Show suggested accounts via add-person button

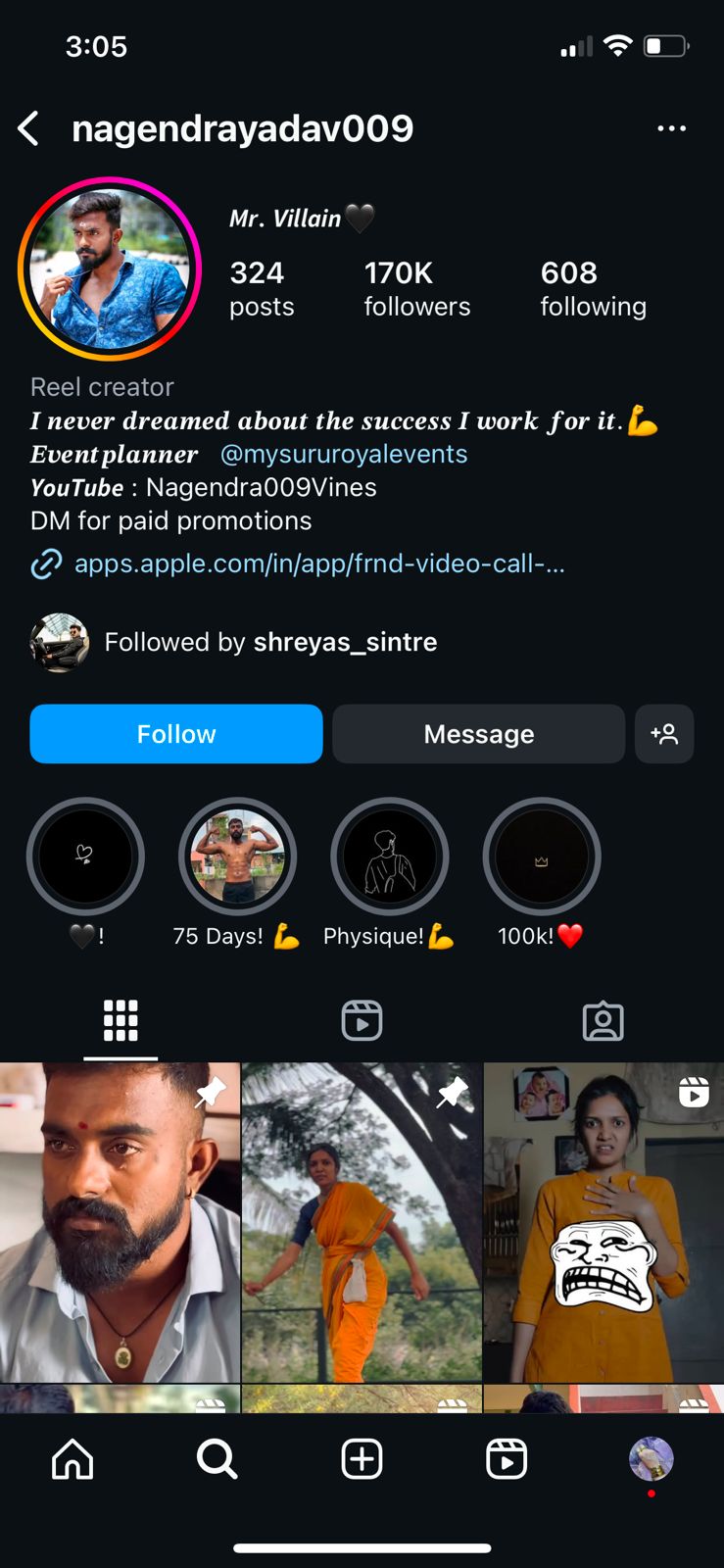(x=664, y=734)
